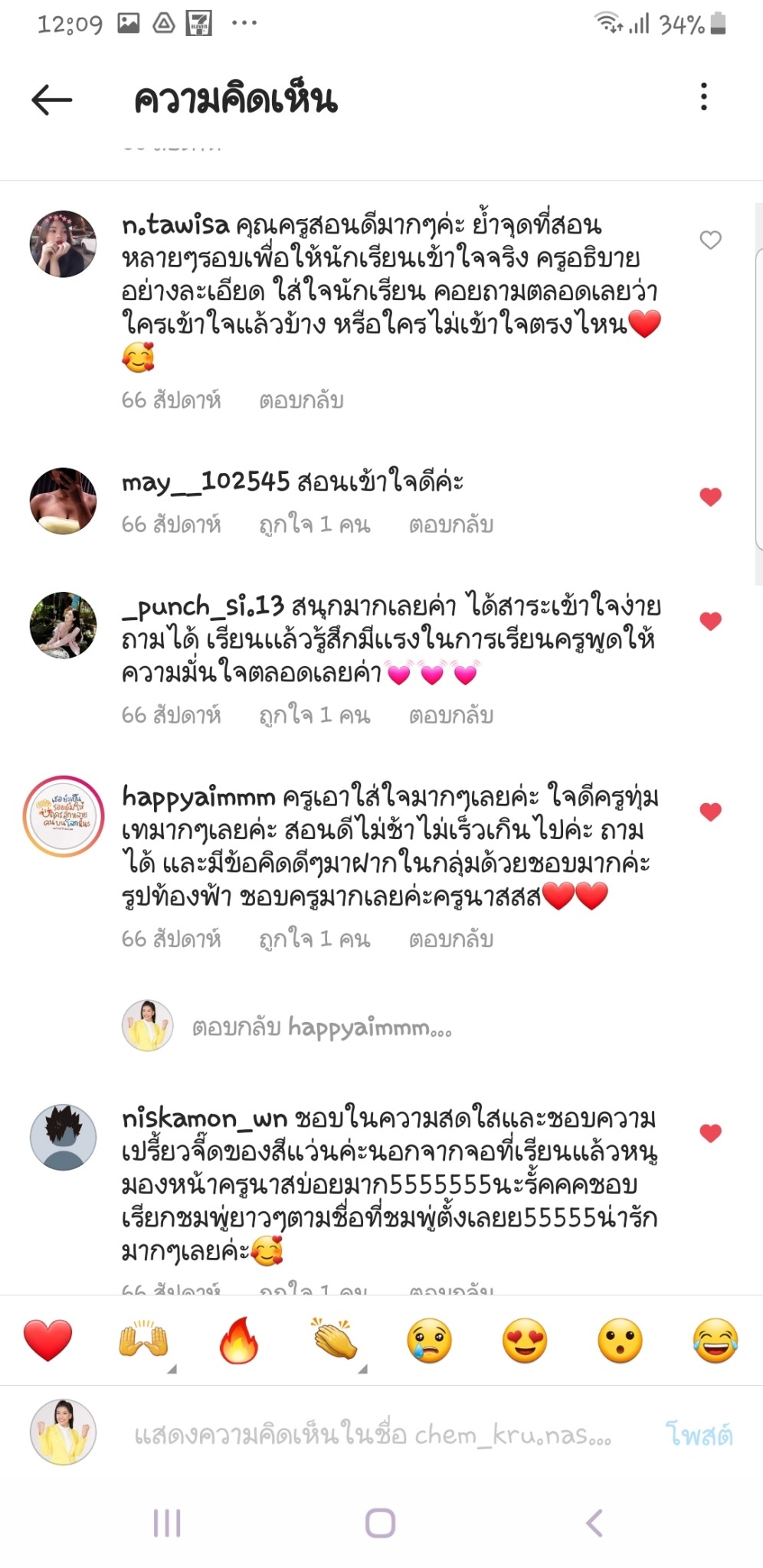Pick the laughing with tears emoji
This screenshot has height=1568, width=763.
pos(715,1341)
